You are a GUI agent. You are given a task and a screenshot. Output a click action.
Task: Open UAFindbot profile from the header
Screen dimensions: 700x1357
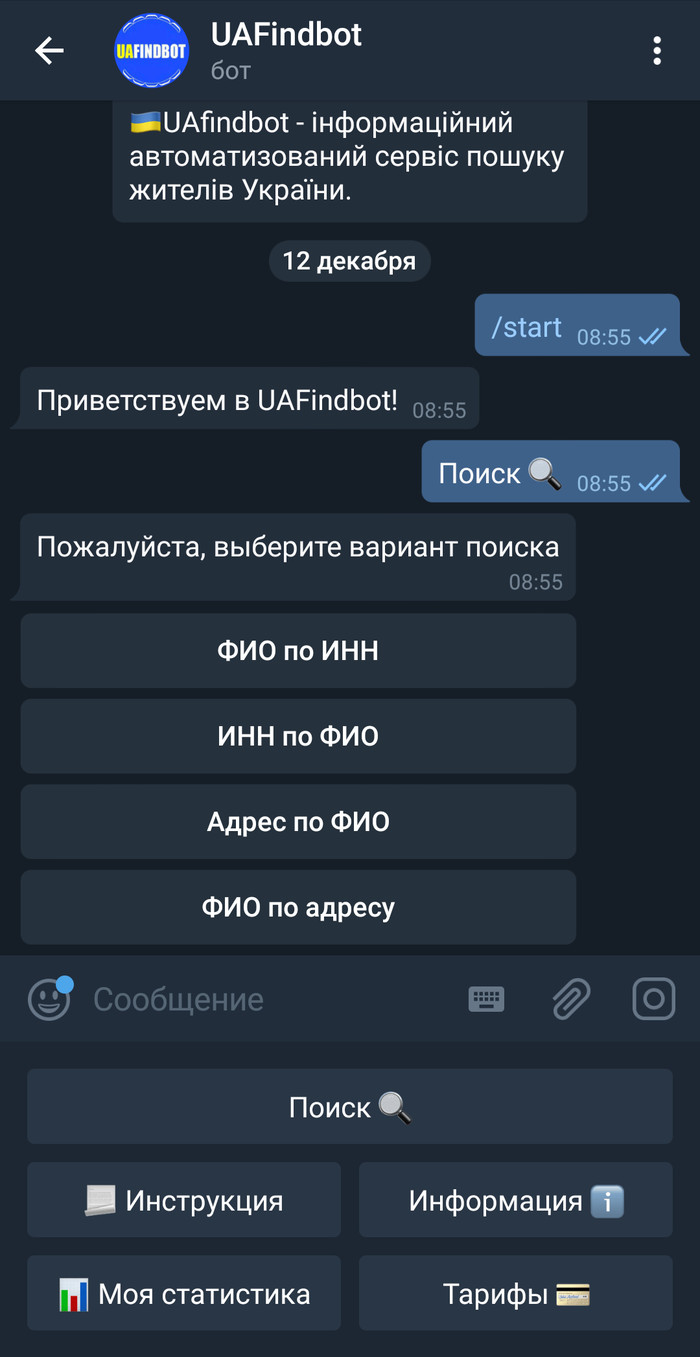[286, 50]
